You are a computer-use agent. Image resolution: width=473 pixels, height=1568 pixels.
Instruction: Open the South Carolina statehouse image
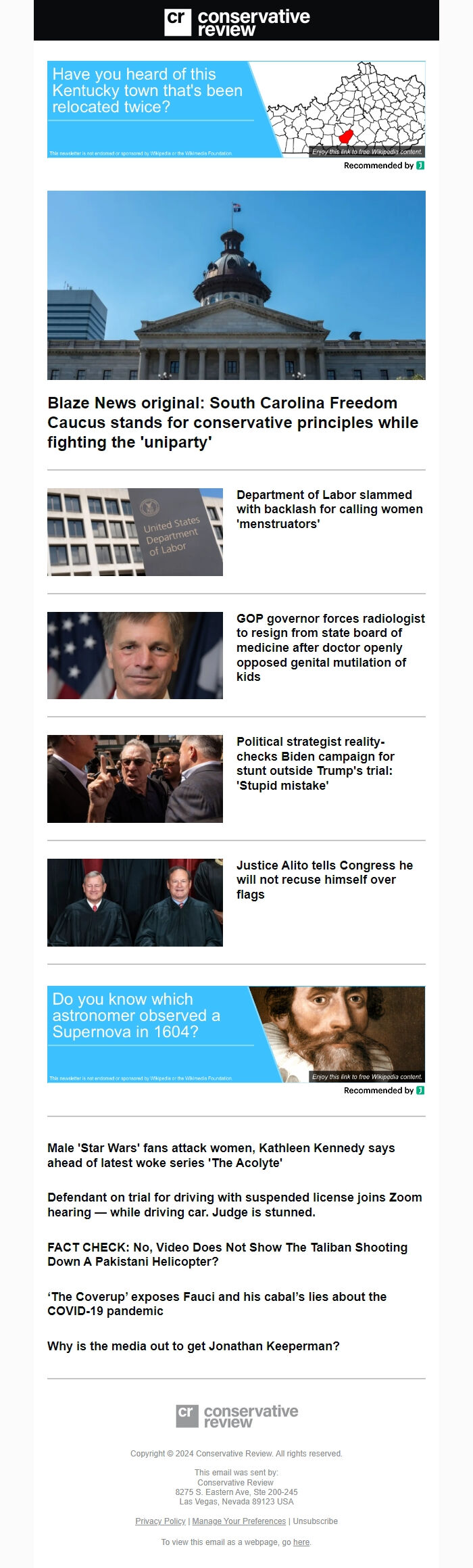[x=236, y=285]
